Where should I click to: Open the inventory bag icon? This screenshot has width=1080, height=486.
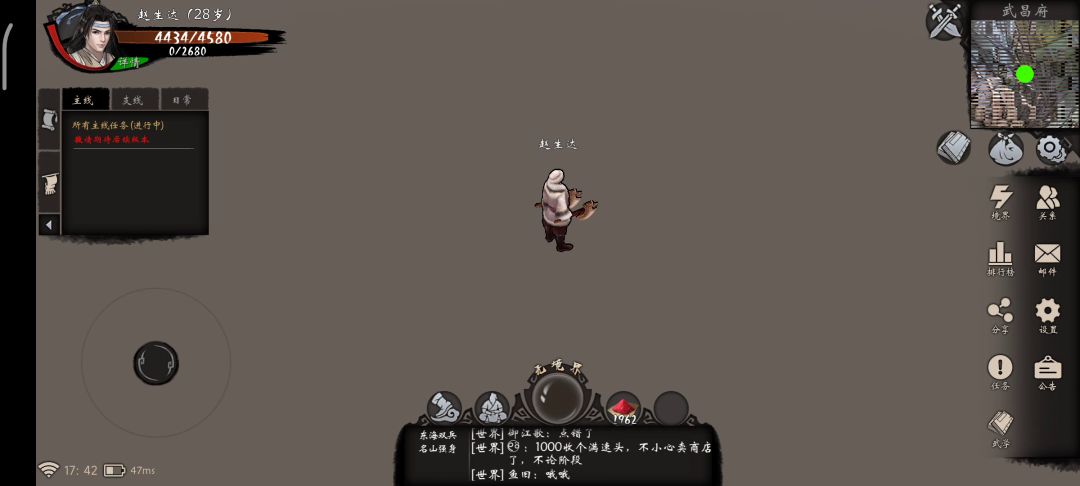point(1005,149)
